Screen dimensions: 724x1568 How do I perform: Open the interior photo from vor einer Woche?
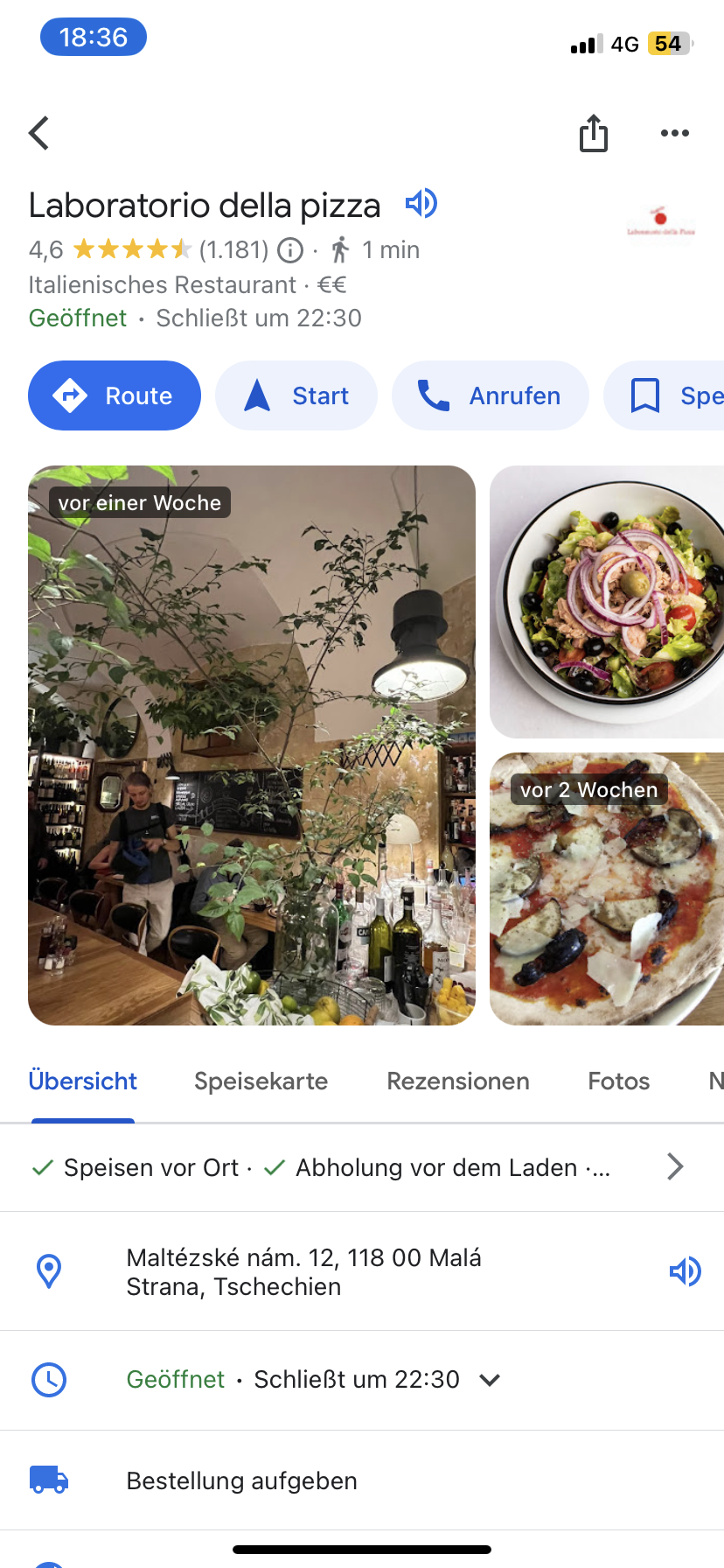click(252, 745)
